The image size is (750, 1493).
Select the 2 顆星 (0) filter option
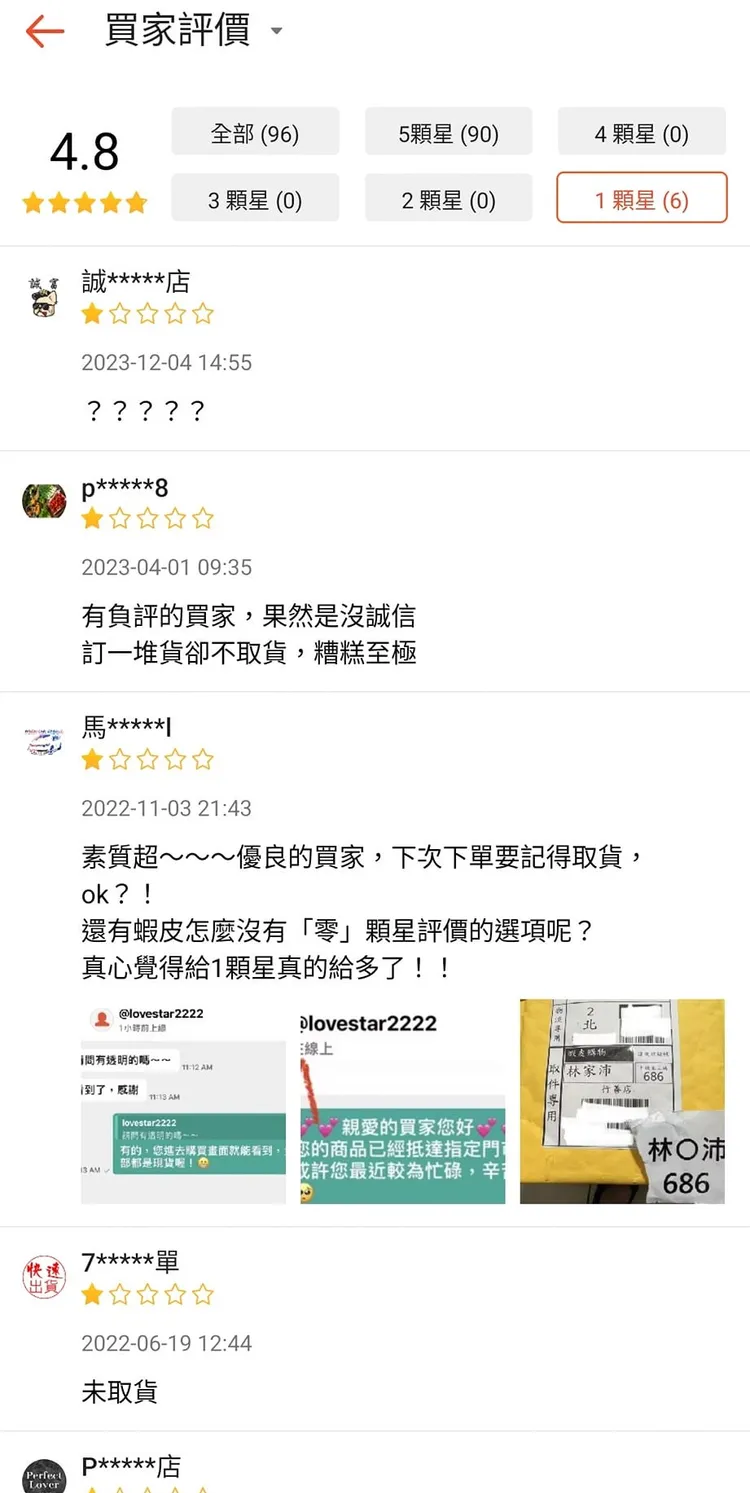[x=448, y=198]
